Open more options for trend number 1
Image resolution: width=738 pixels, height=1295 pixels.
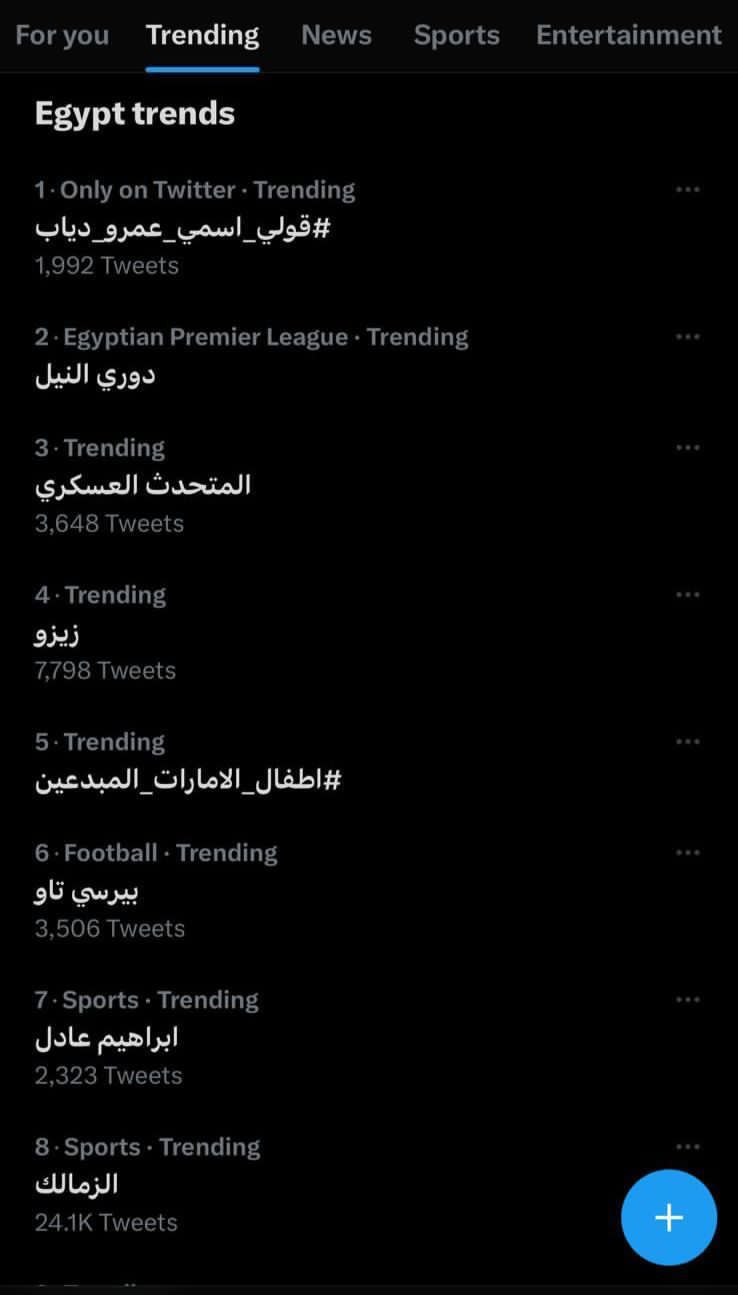(687, 190)
